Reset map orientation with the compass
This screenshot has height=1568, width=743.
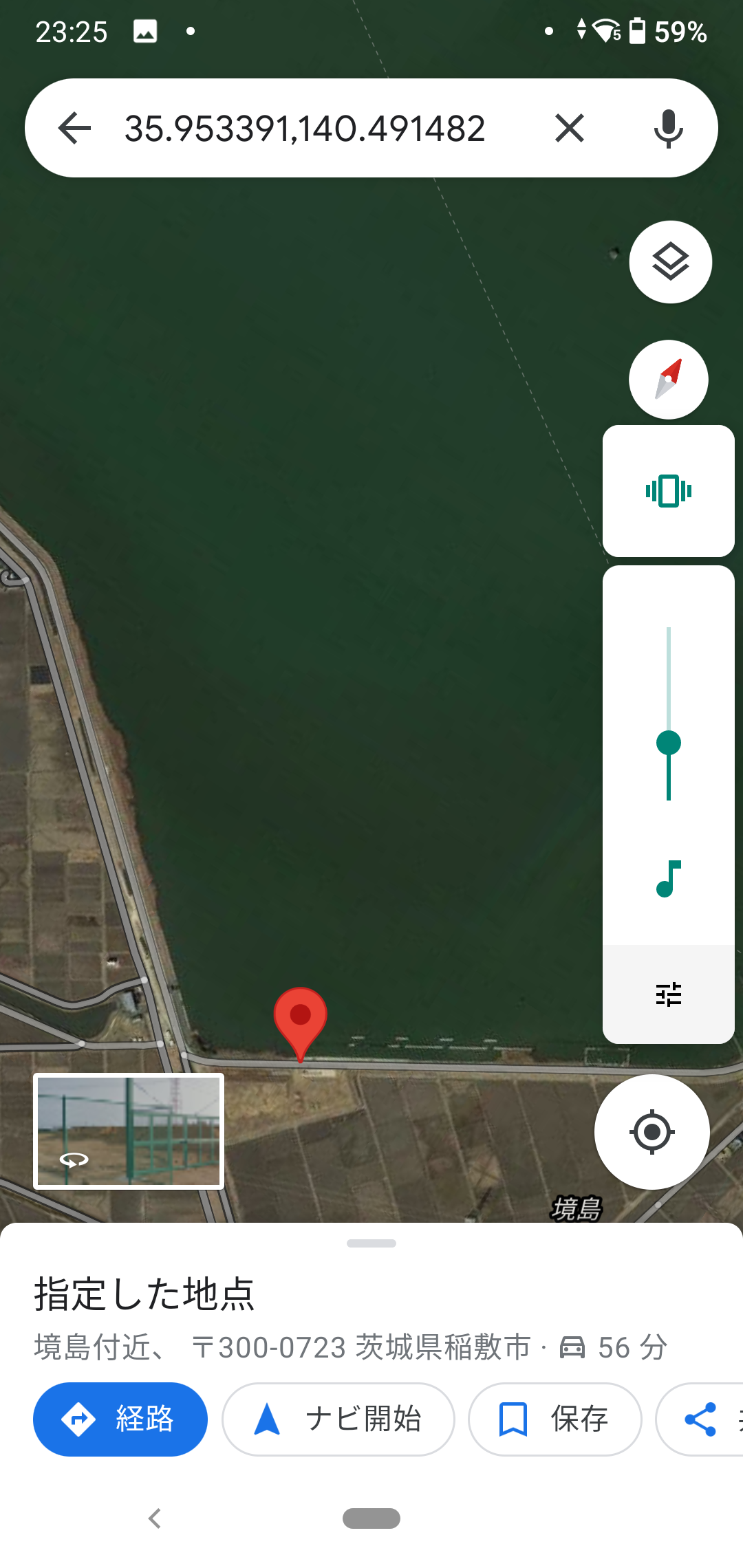pyautogui.click(x=668, y=379)
